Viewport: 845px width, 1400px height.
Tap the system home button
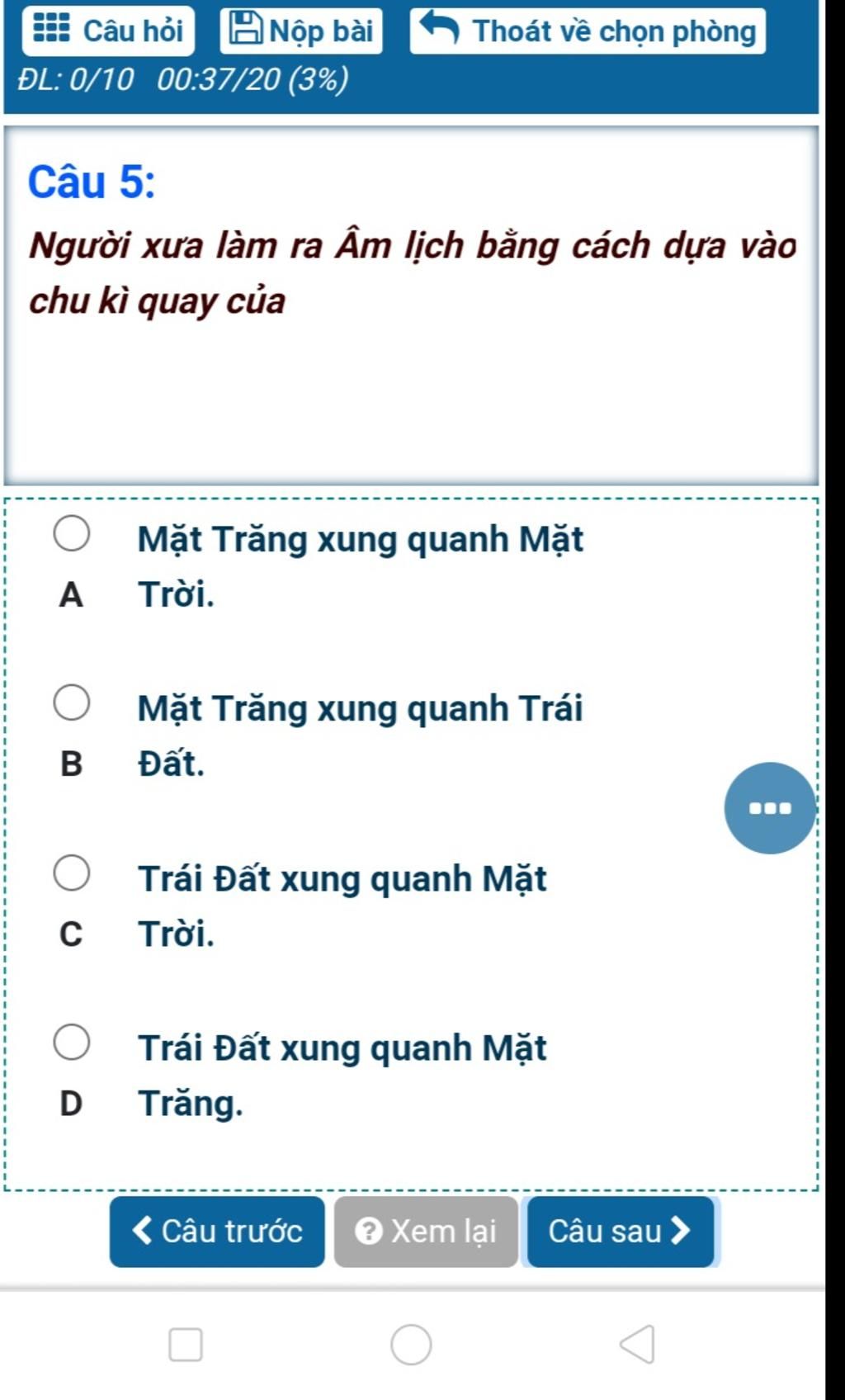[411, 1345]
